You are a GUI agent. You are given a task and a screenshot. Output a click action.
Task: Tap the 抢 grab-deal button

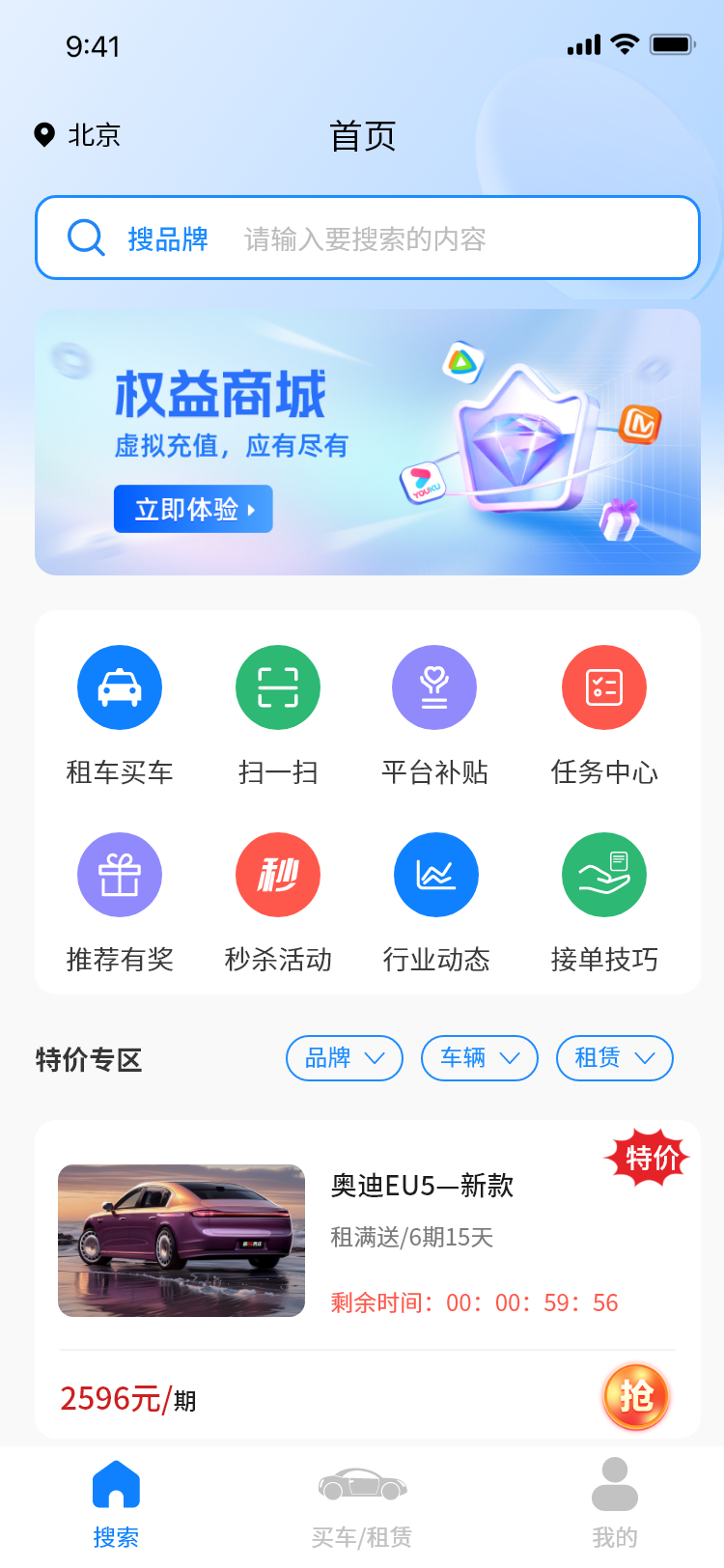pos(636,1396)
